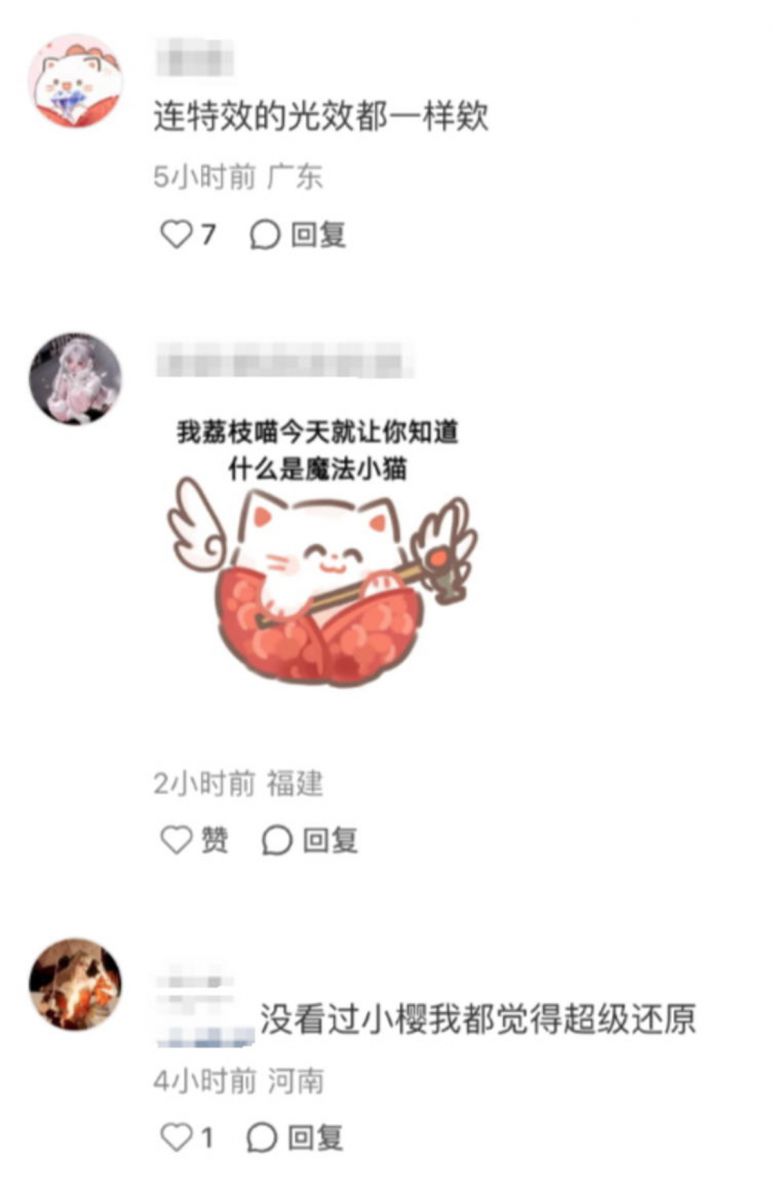The width and height of the screenshot is (773, 1200).
Task: Like the 荔枝喵 sticker comment from 福建
Action: pos(177,840)
